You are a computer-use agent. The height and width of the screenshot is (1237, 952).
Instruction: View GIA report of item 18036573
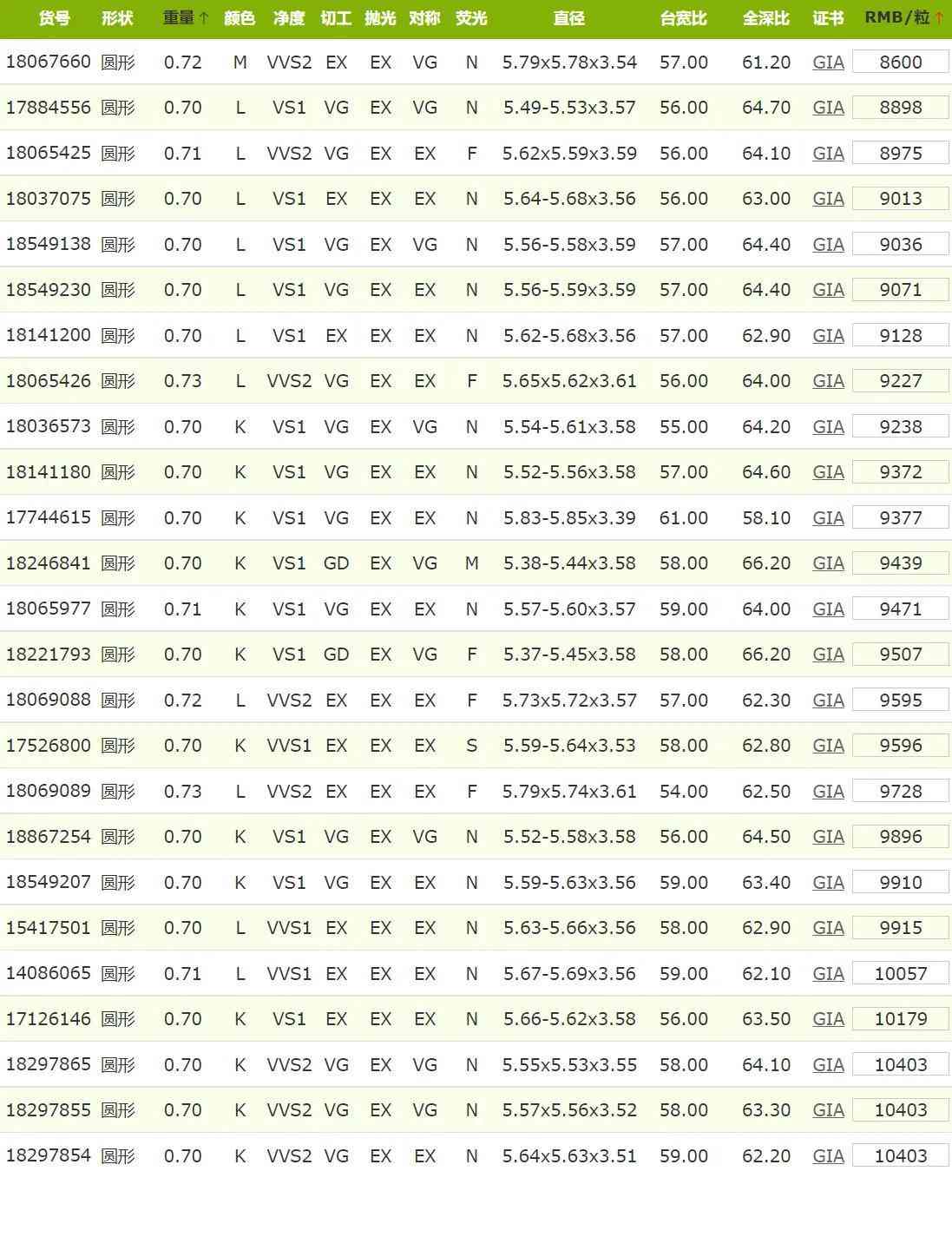(x=828, y=427)
